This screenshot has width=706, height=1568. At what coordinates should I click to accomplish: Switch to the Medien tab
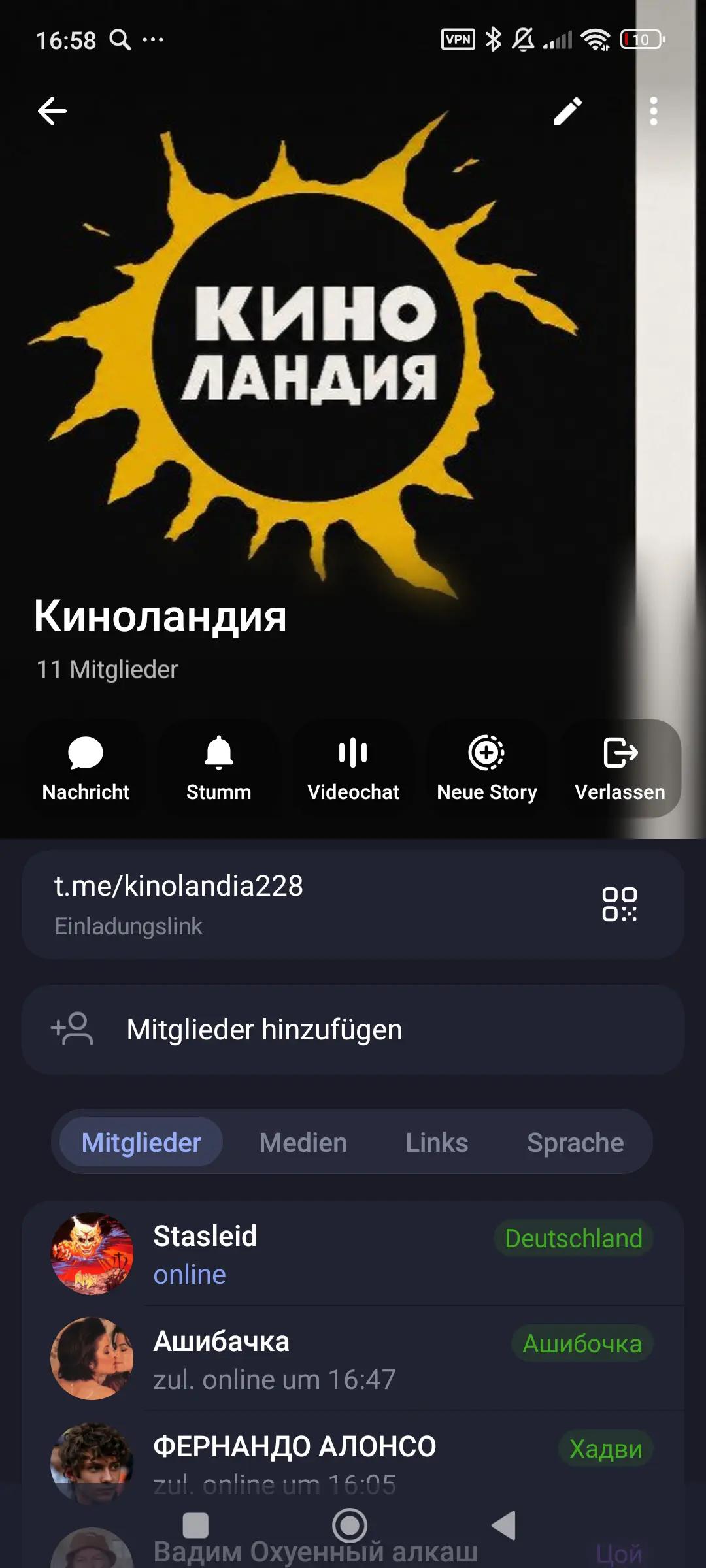point(303,1143)
